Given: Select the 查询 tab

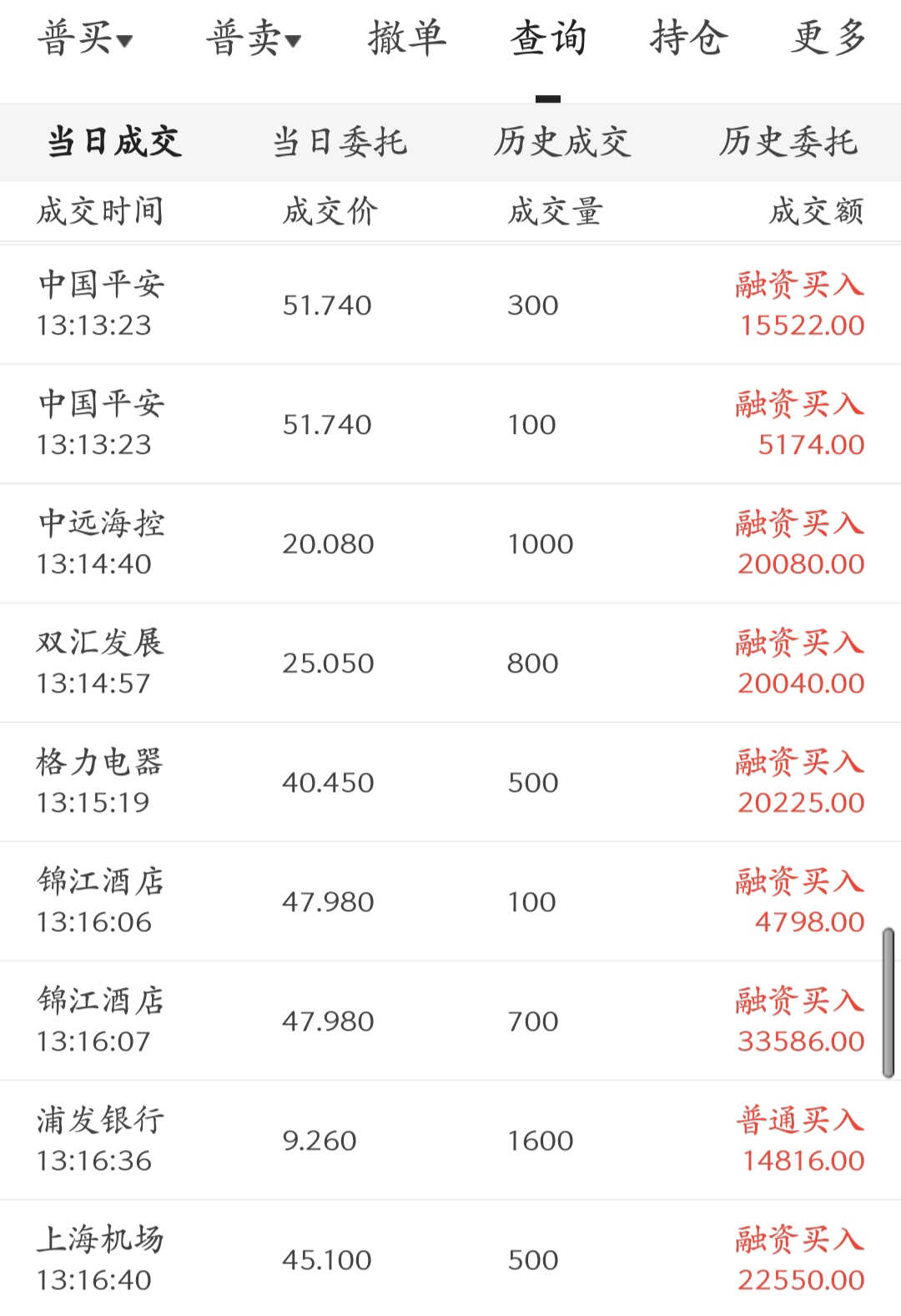Looking at the screenshot, I should pos(548,38).
